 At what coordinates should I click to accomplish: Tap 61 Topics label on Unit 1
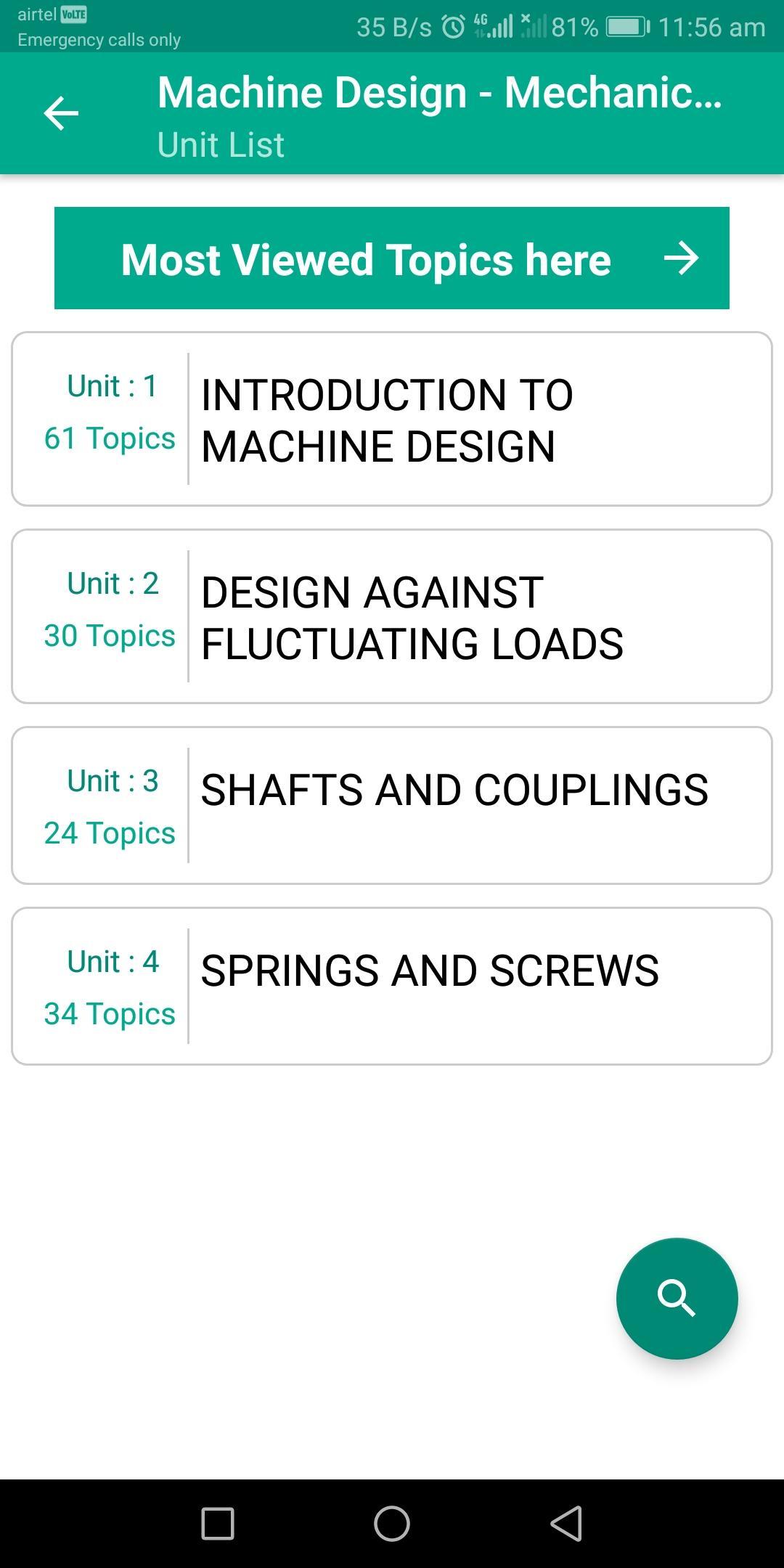(x=109, y=437)
